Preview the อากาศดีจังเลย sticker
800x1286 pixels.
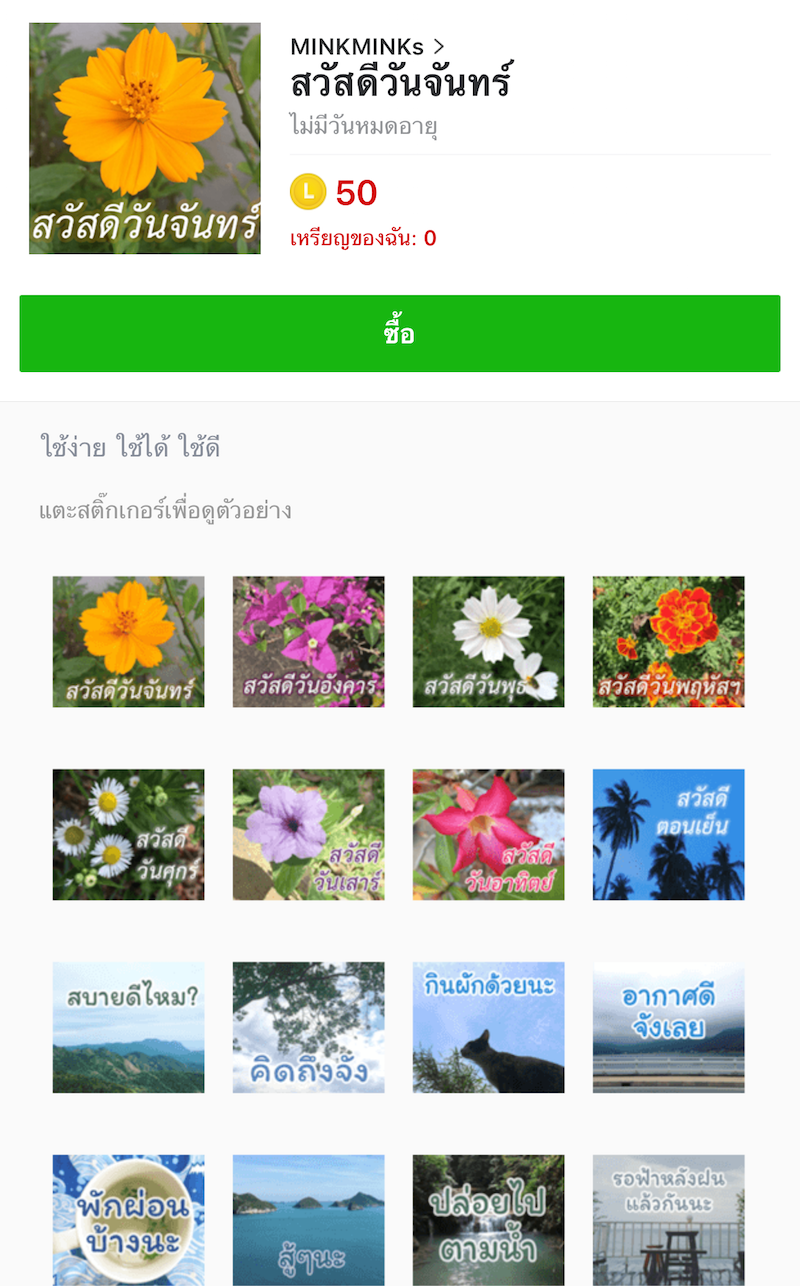(x=668, y=1027)
